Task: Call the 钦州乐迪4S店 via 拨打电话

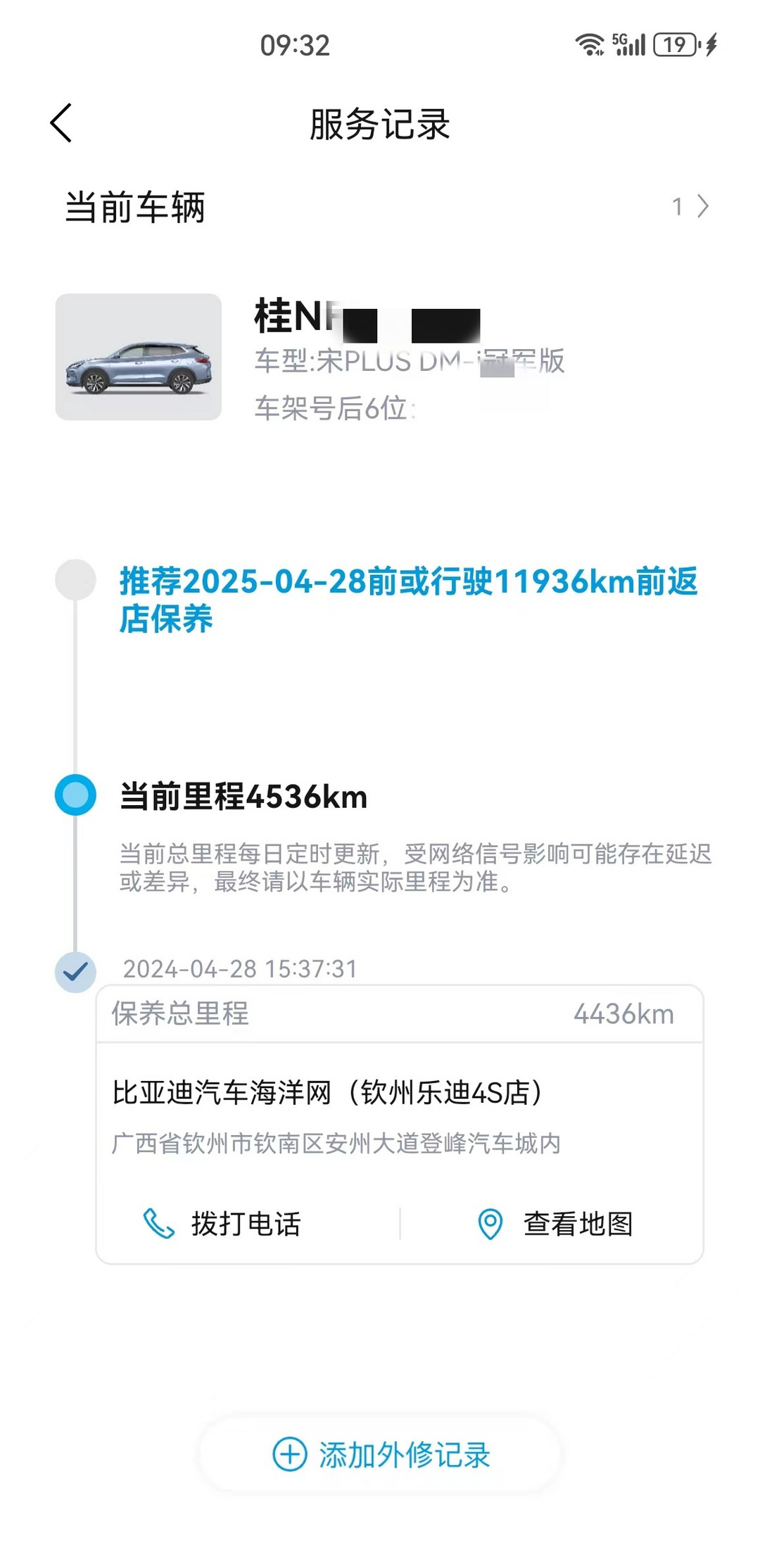Action: [x=224, y=1224]
